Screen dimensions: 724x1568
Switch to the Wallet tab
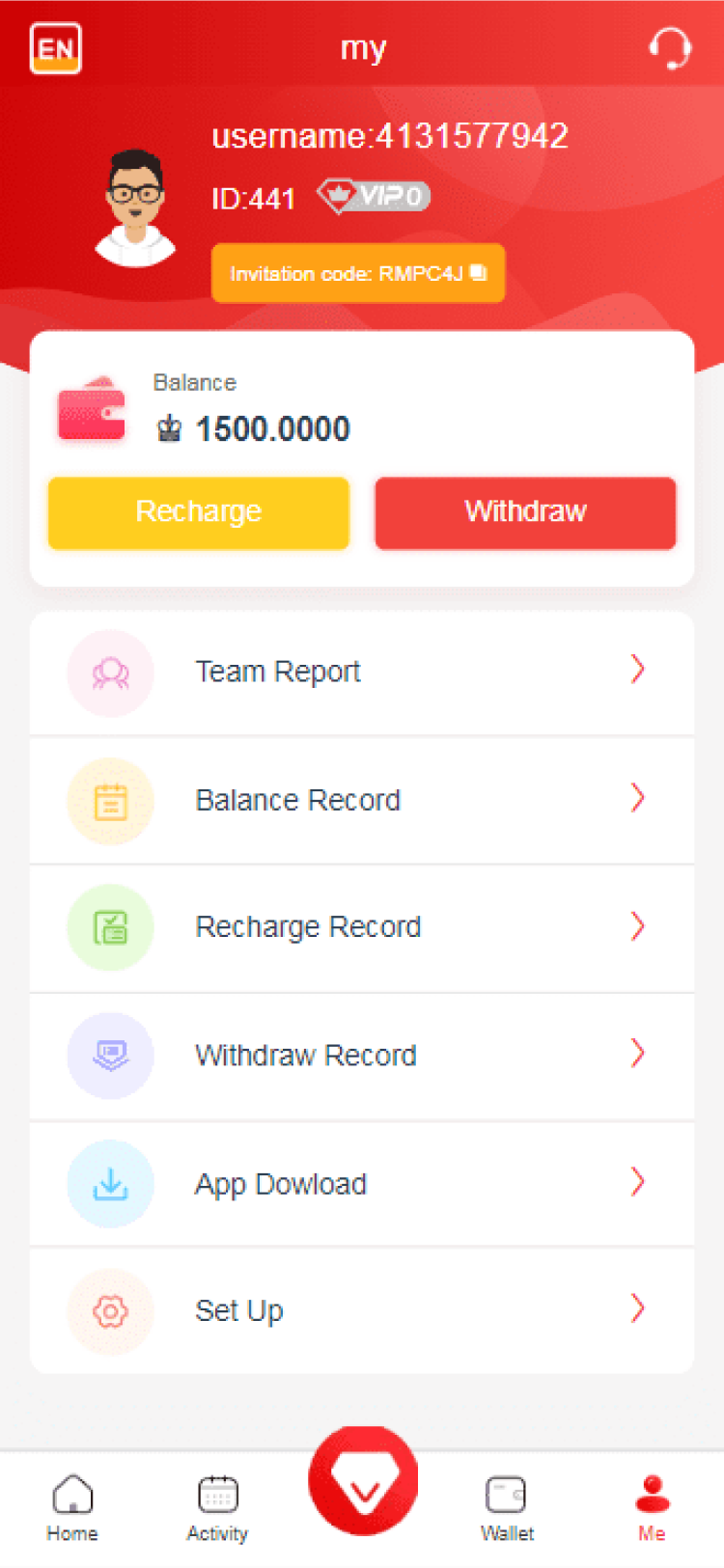507,1508
